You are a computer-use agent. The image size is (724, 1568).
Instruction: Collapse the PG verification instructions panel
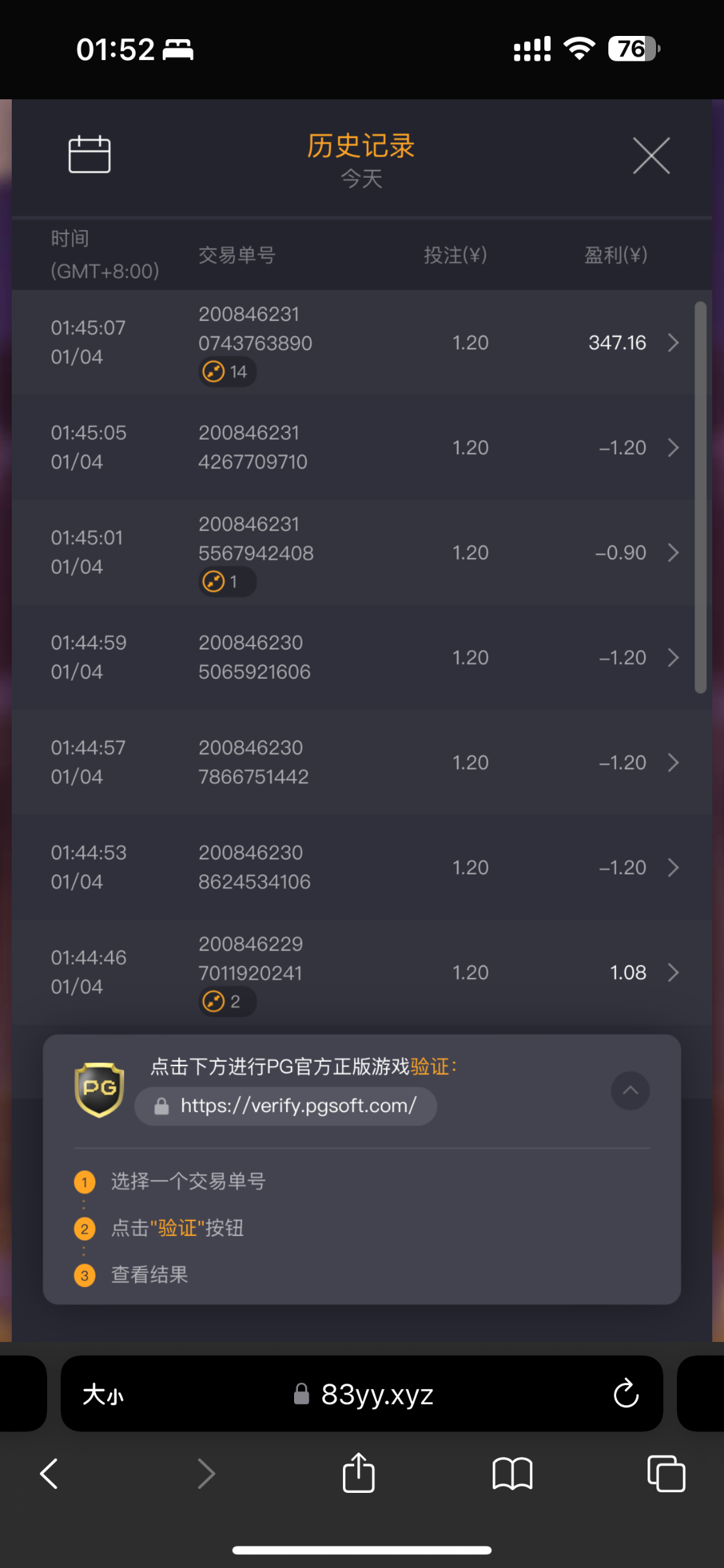coord(630,1090)
